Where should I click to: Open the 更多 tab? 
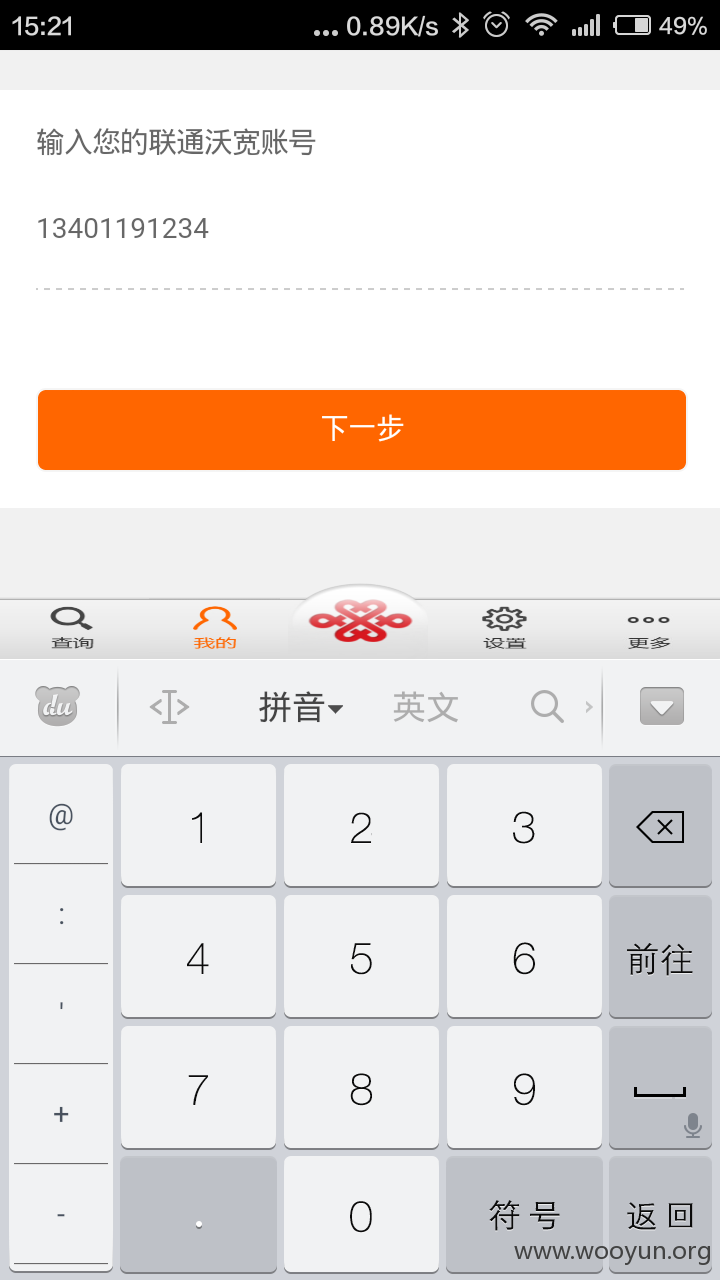649,628
